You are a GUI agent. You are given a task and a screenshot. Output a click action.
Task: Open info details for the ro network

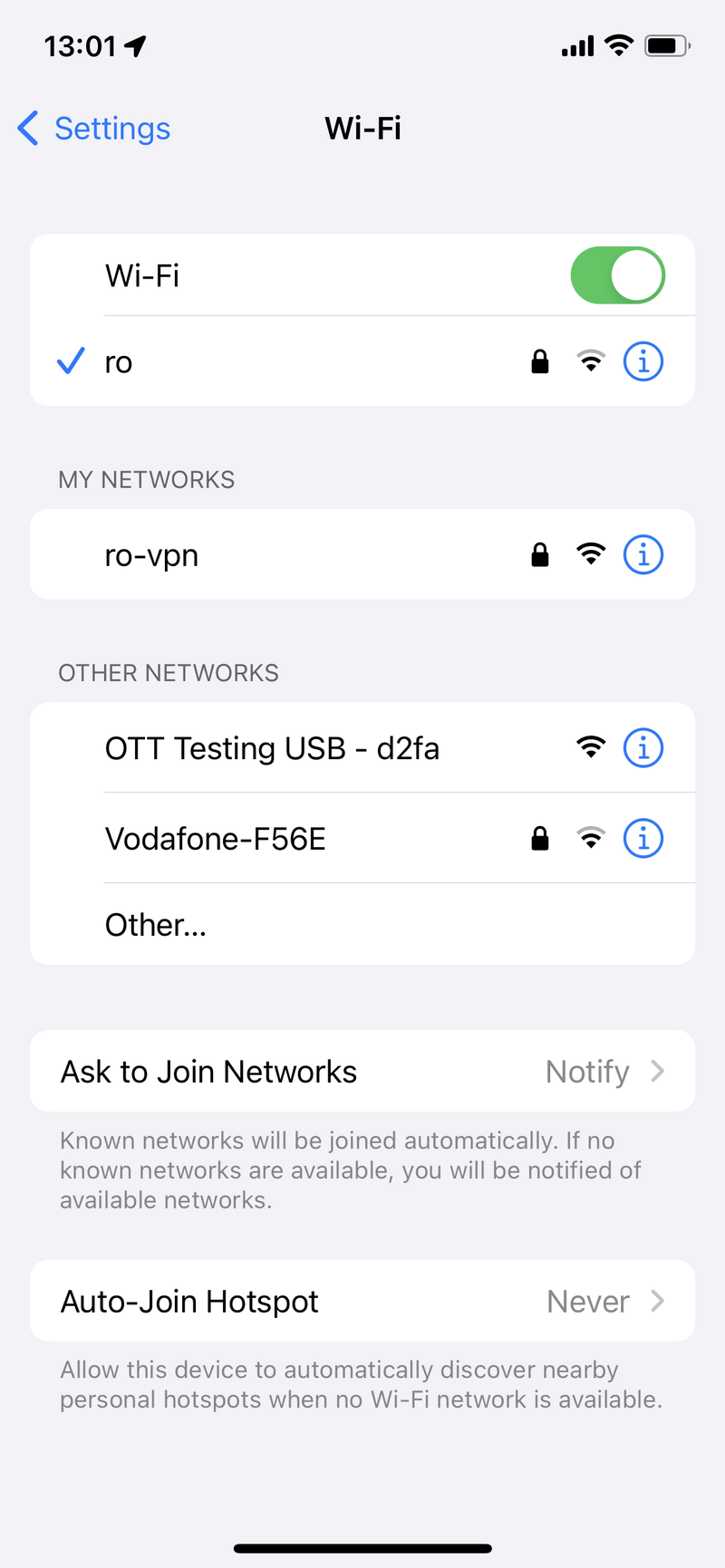tap(643, 361)
